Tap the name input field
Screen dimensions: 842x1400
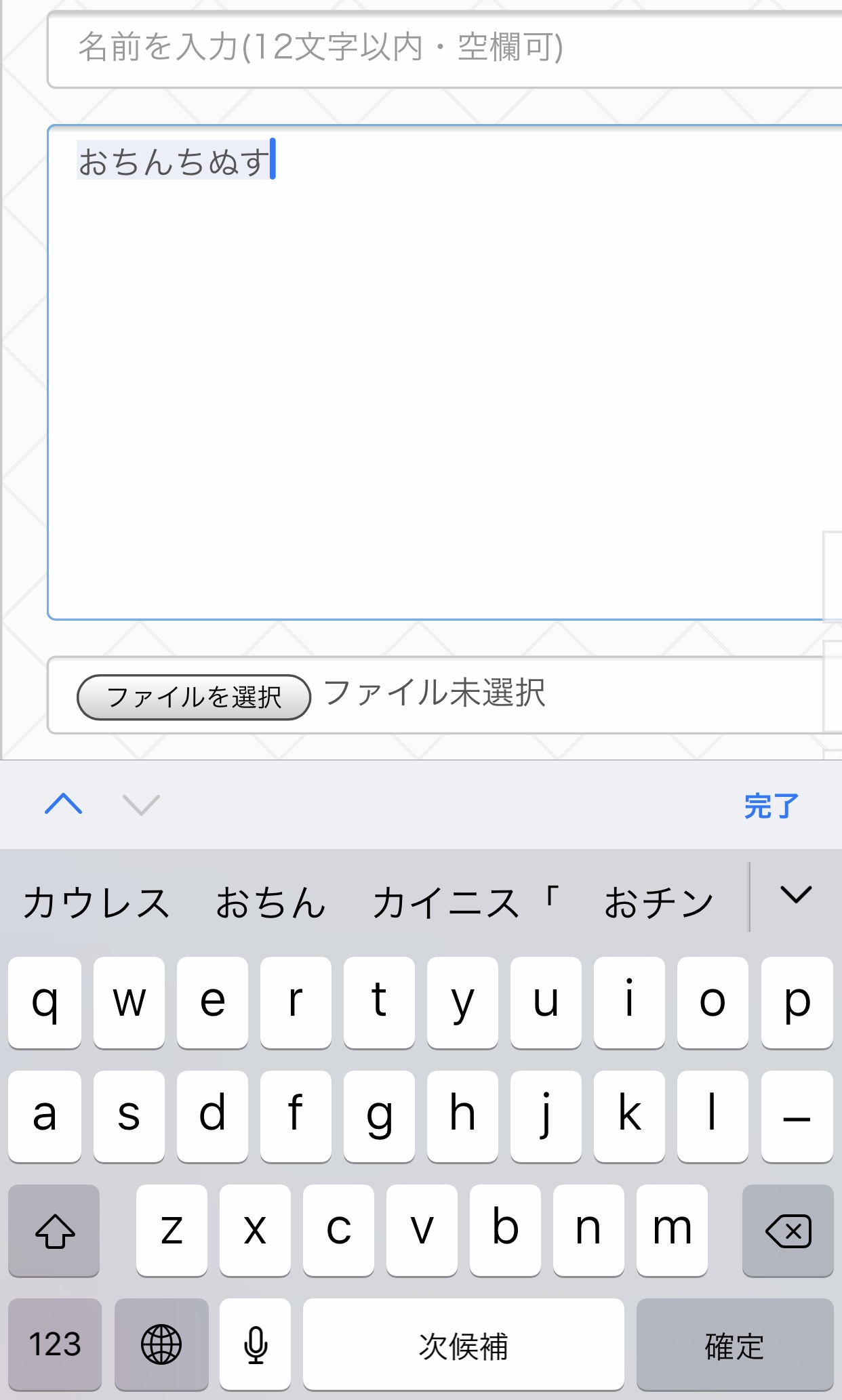441,49
